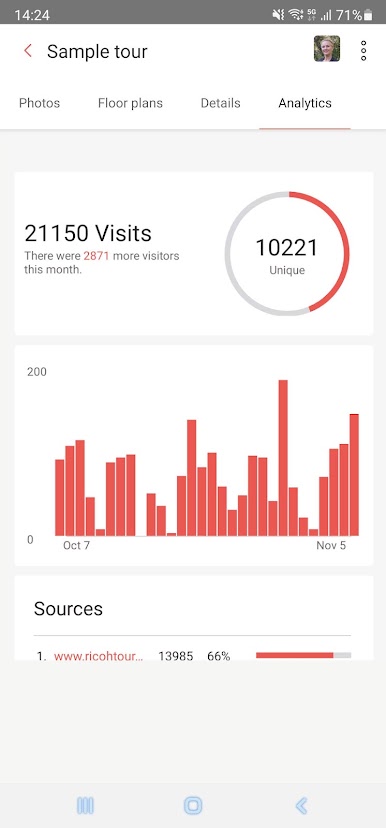Go to the home screen
Image resolution: width=386 pixels, height=828 pixels.
pyautogui.click(x=193, y=805)
